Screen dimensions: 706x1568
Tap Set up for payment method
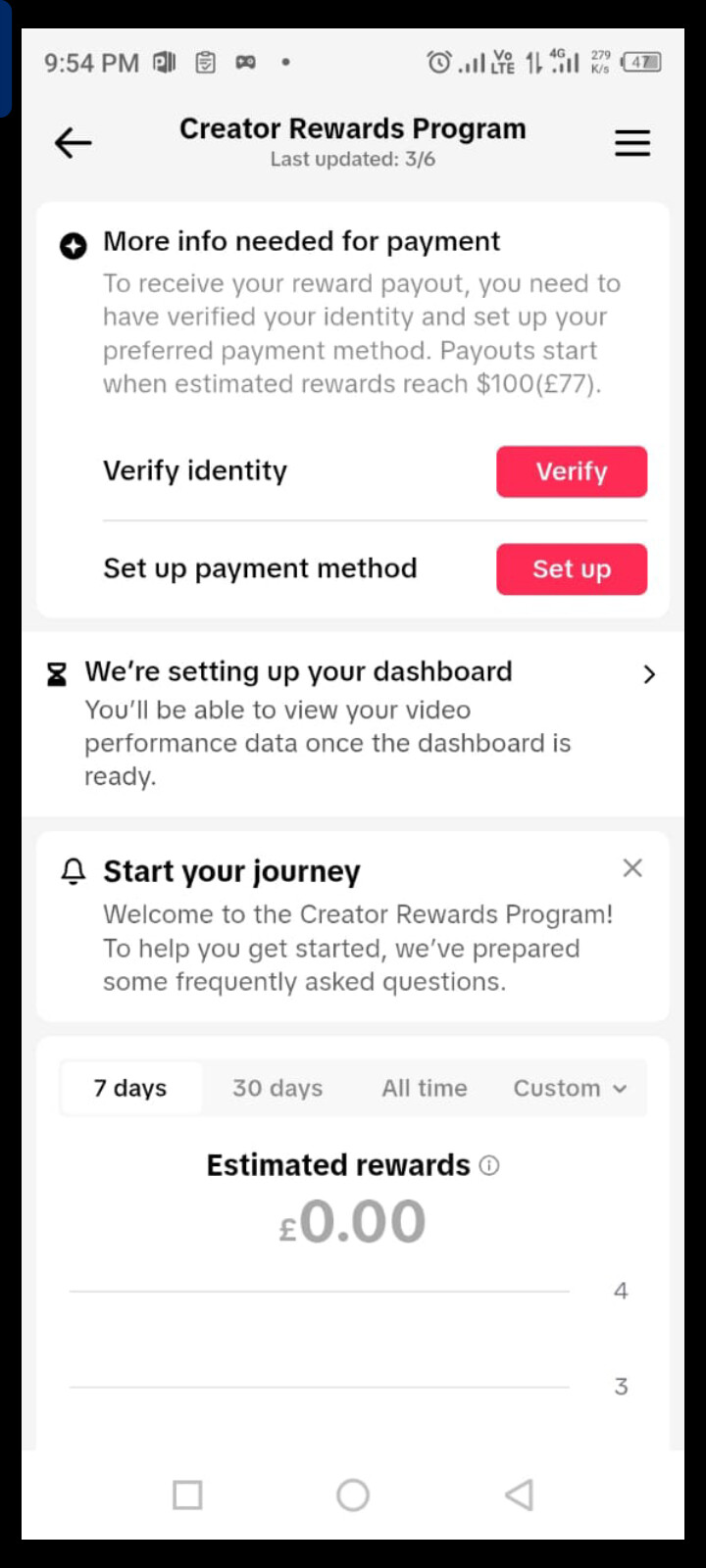(x=572, y=569)
